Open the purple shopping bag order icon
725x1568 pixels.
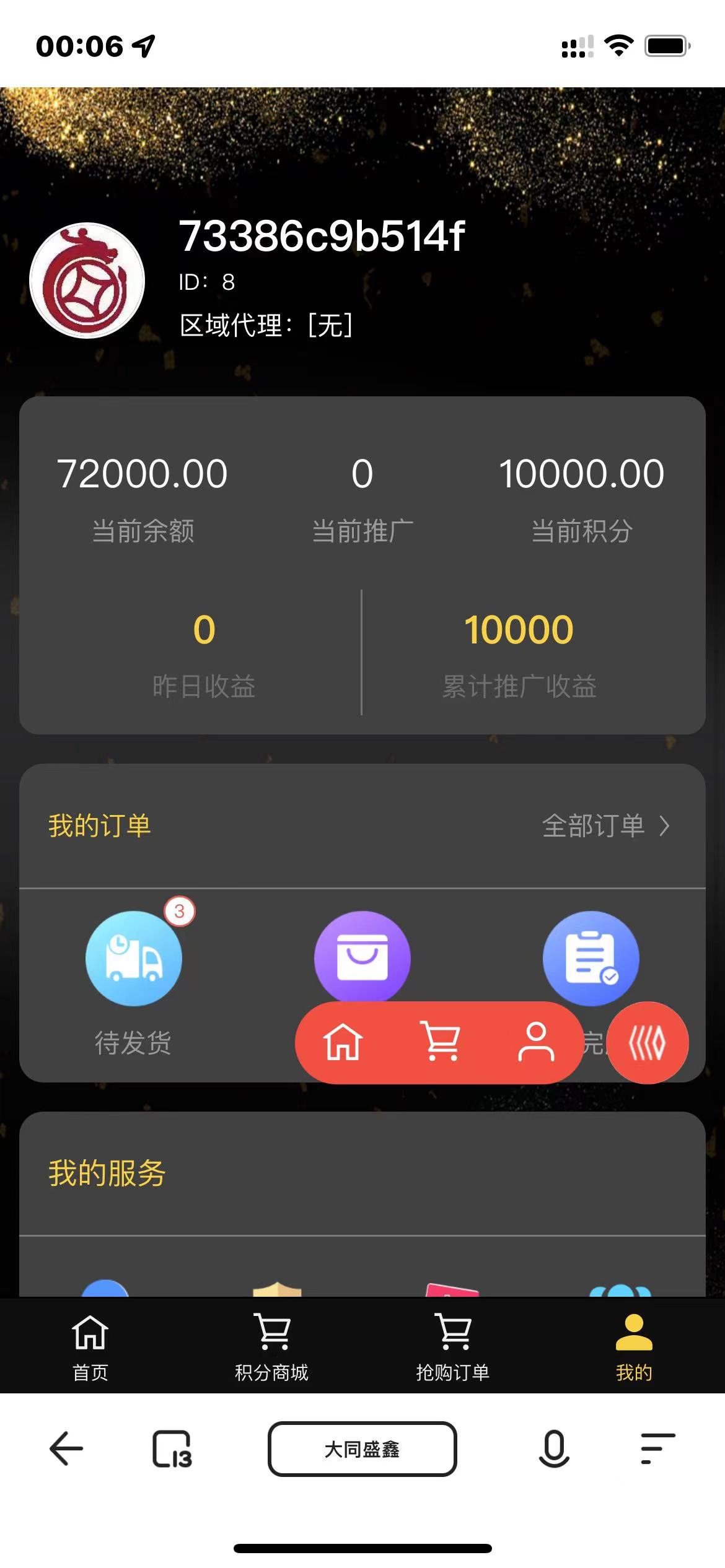(362, 957)
